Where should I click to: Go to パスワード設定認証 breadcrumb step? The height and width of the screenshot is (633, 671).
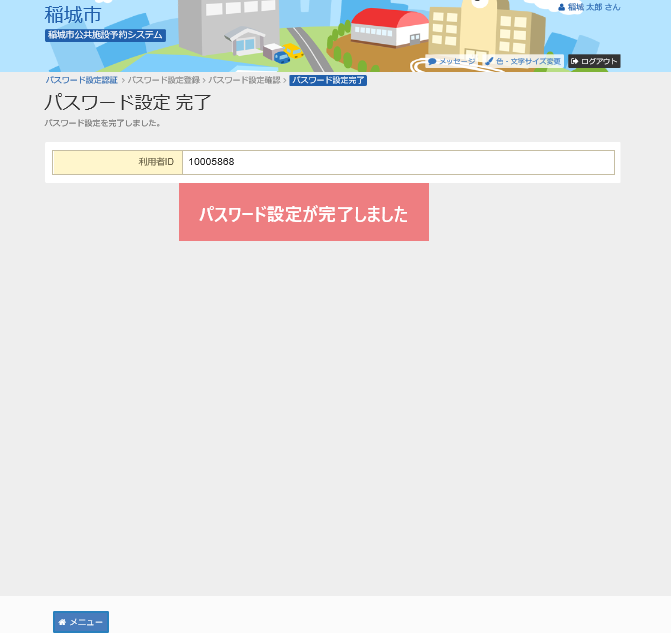(x=81, y=80)
